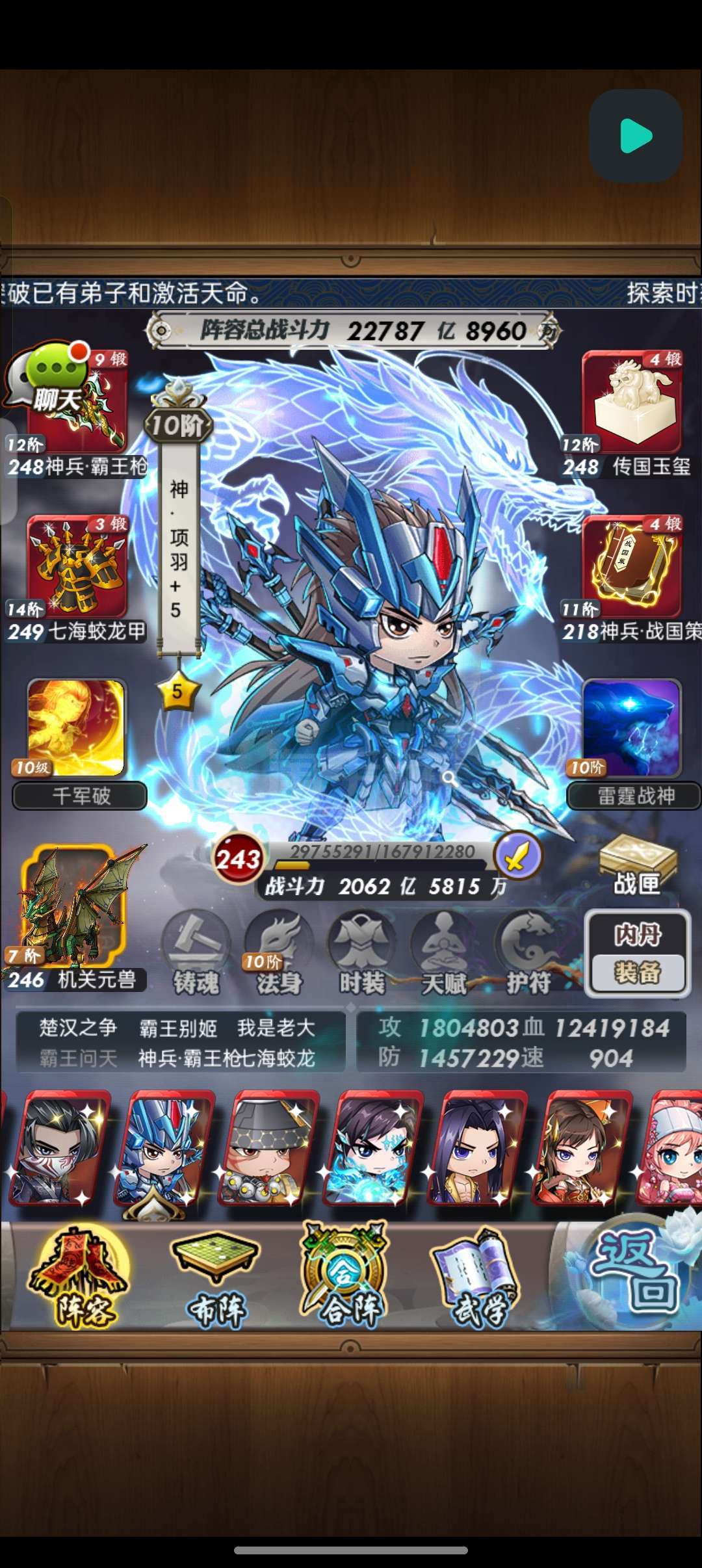Tap the green play button overlay
702x1568 pixels.
pyautogui.click(x=635, y=136)
